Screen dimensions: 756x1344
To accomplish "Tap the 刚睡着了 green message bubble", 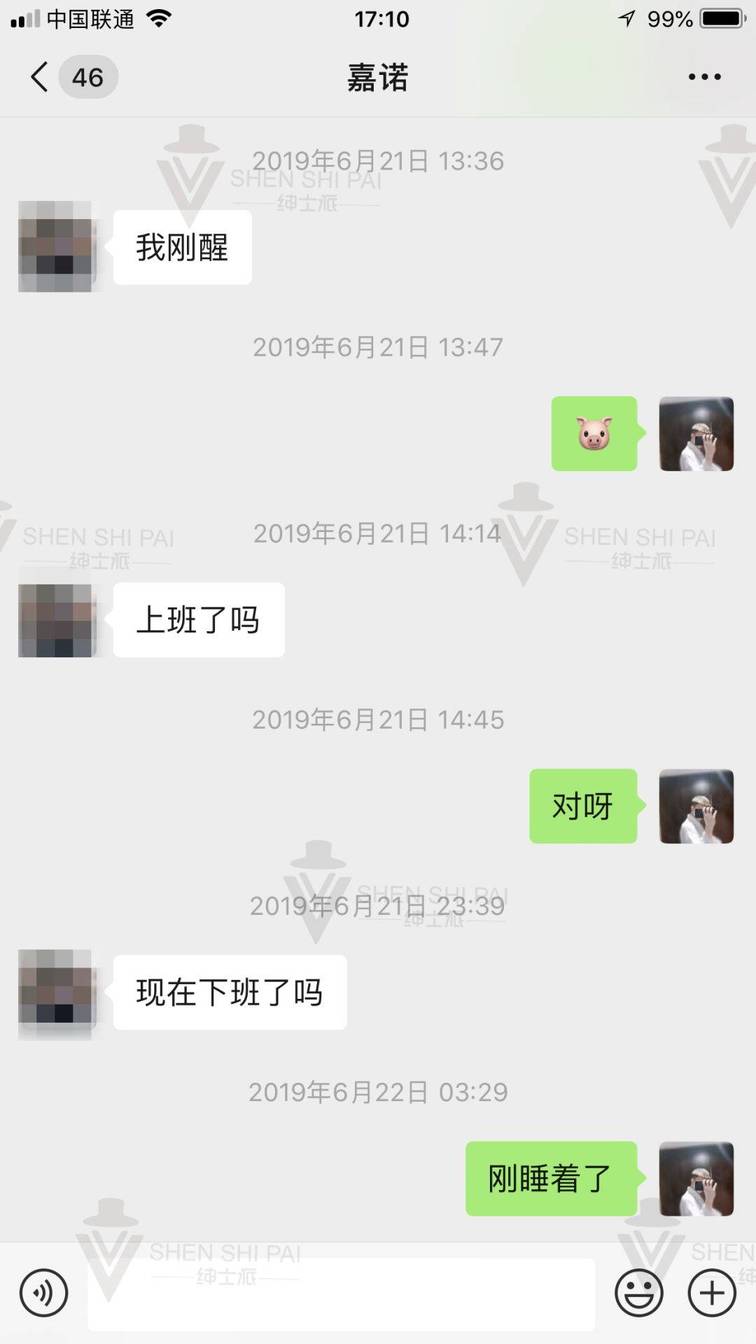I will pos(551,1180).
